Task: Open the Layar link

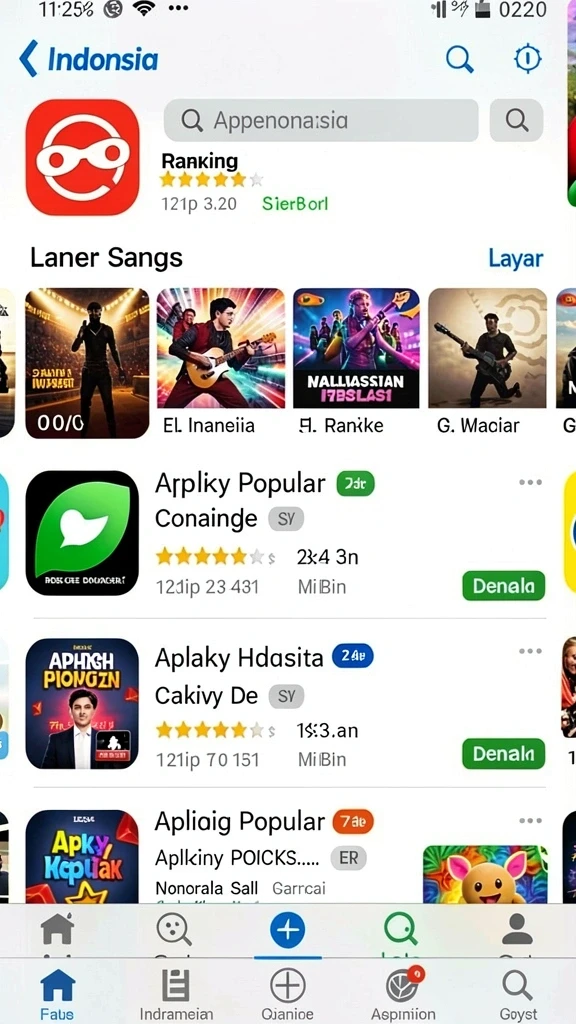Action: (x=515, y=259)
